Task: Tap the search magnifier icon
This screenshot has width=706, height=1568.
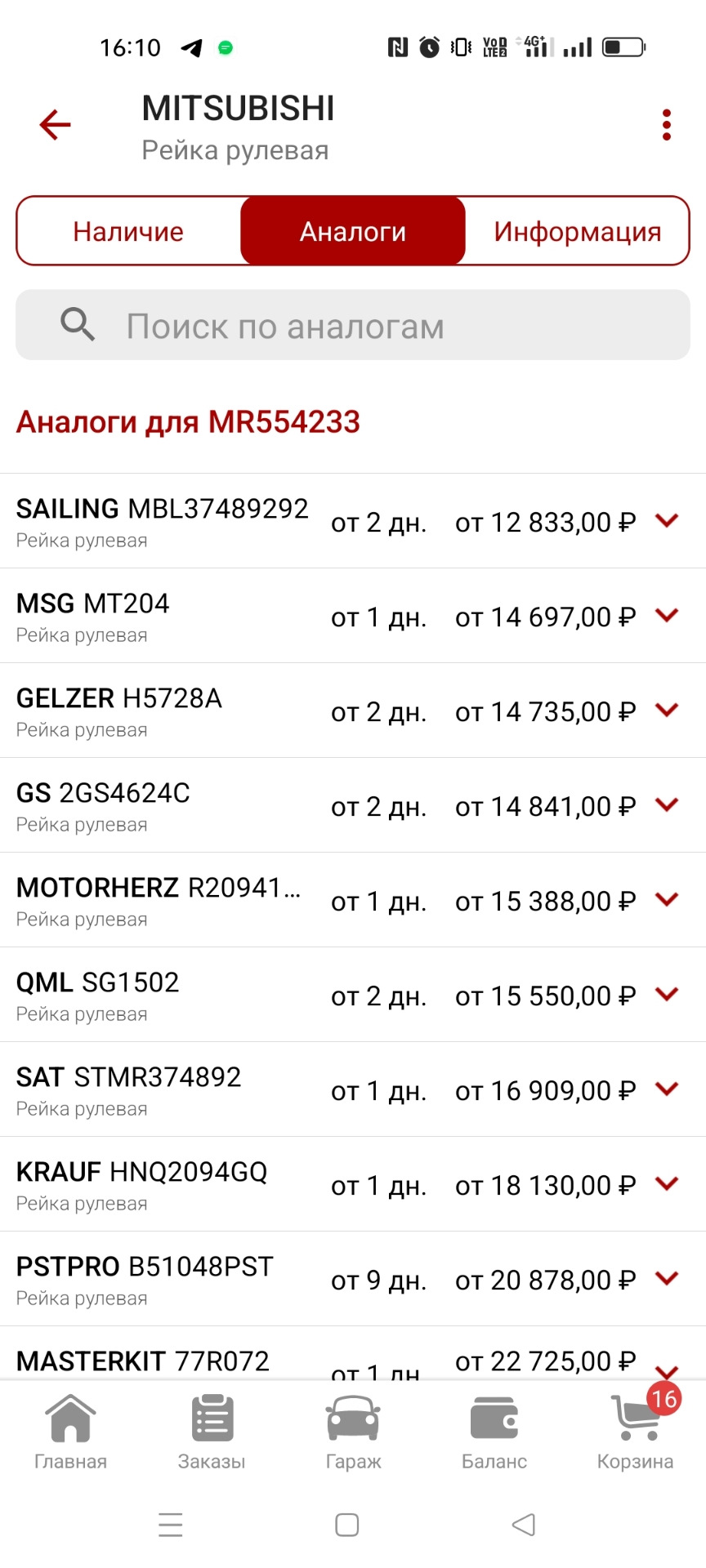Action: [x=77, y=324]
